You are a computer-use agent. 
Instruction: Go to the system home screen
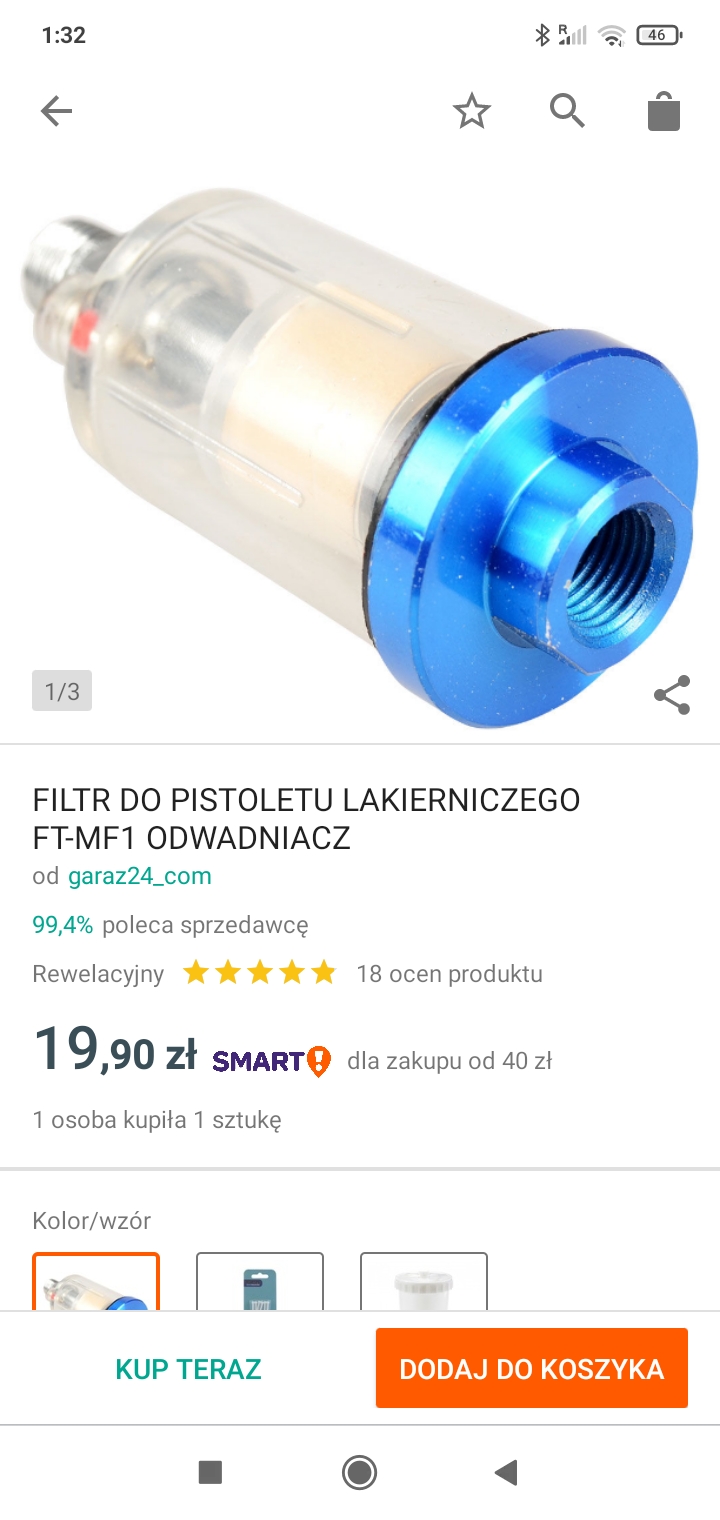point(359,1472)
